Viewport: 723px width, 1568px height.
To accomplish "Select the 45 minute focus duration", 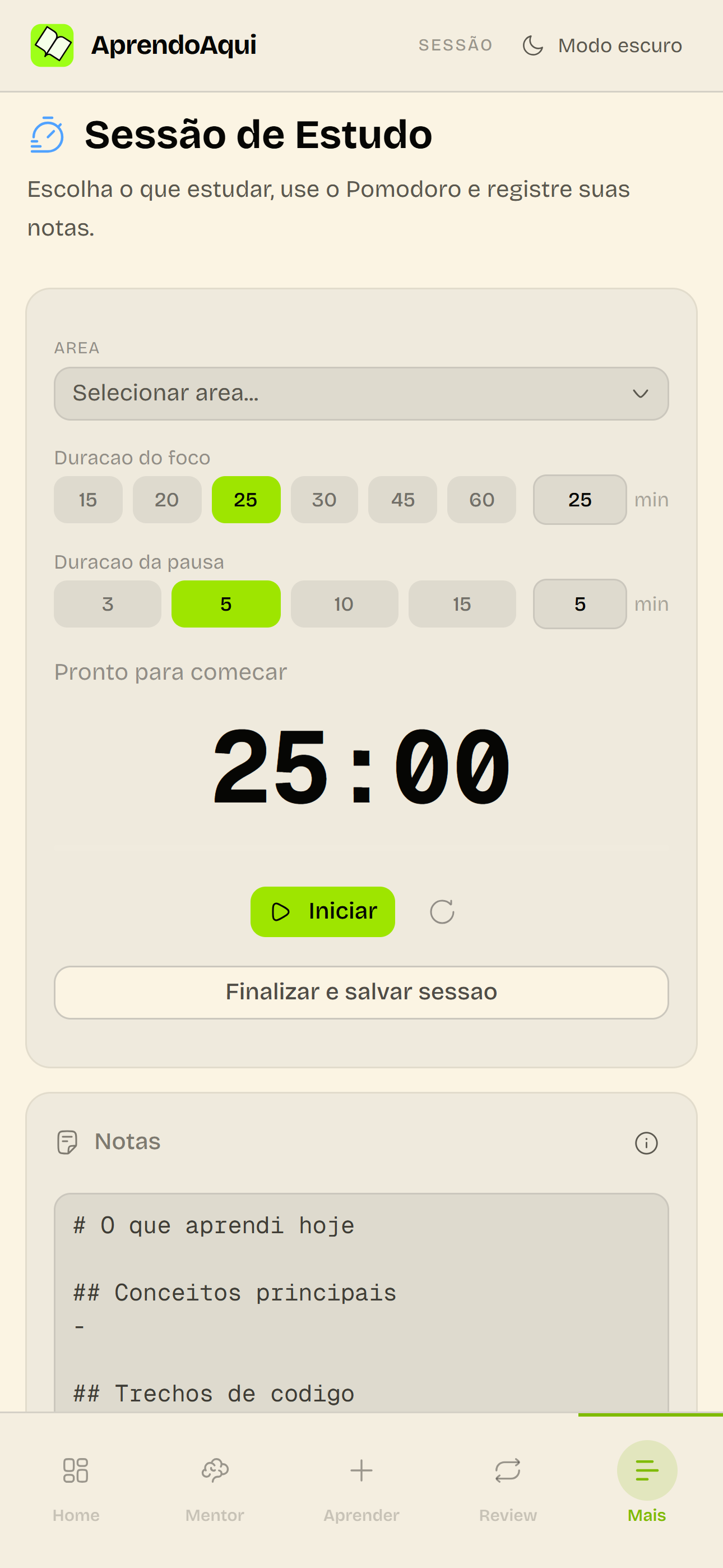I will coord(402,499).
